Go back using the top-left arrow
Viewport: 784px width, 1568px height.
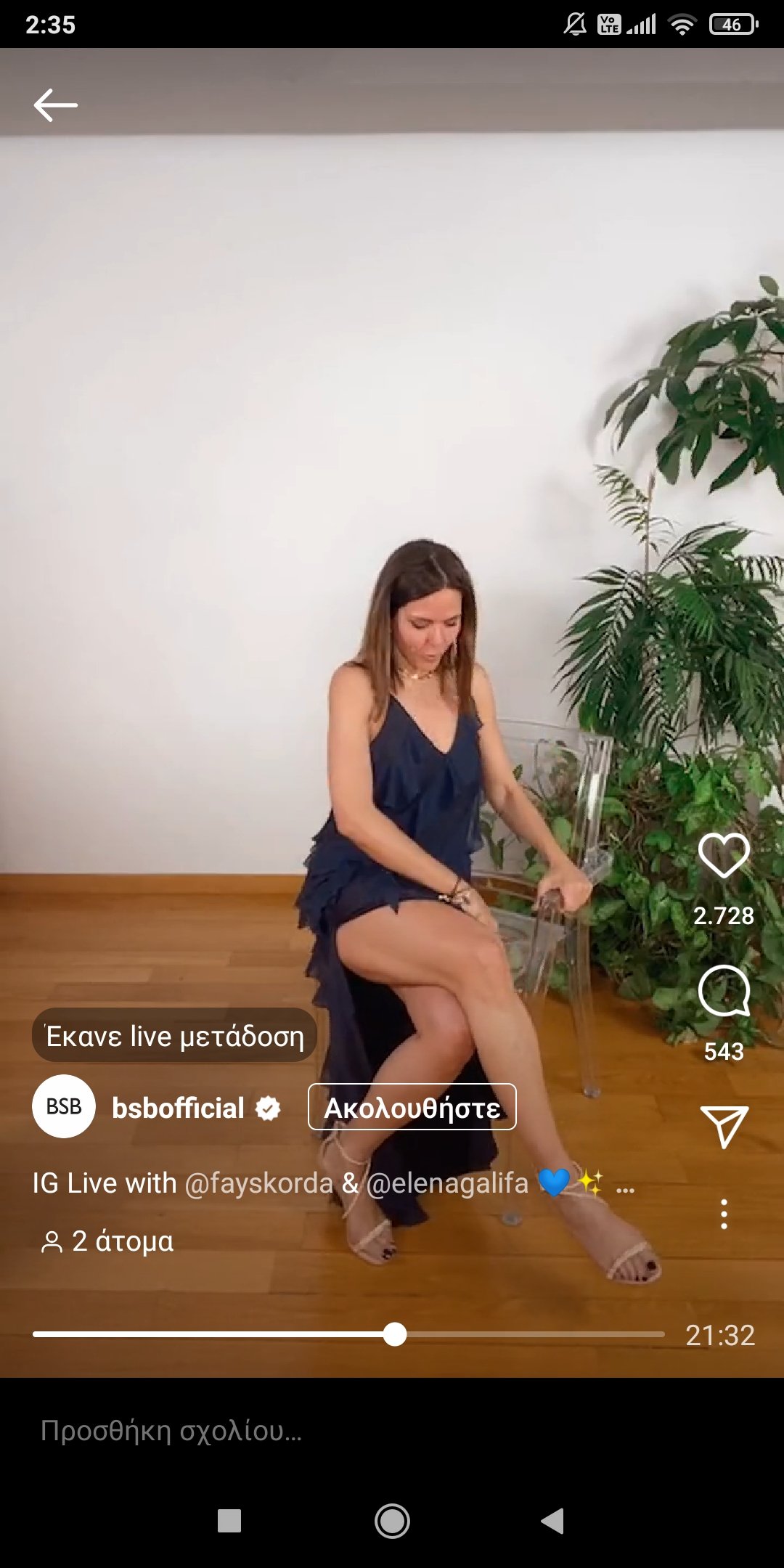pos(55,105)
